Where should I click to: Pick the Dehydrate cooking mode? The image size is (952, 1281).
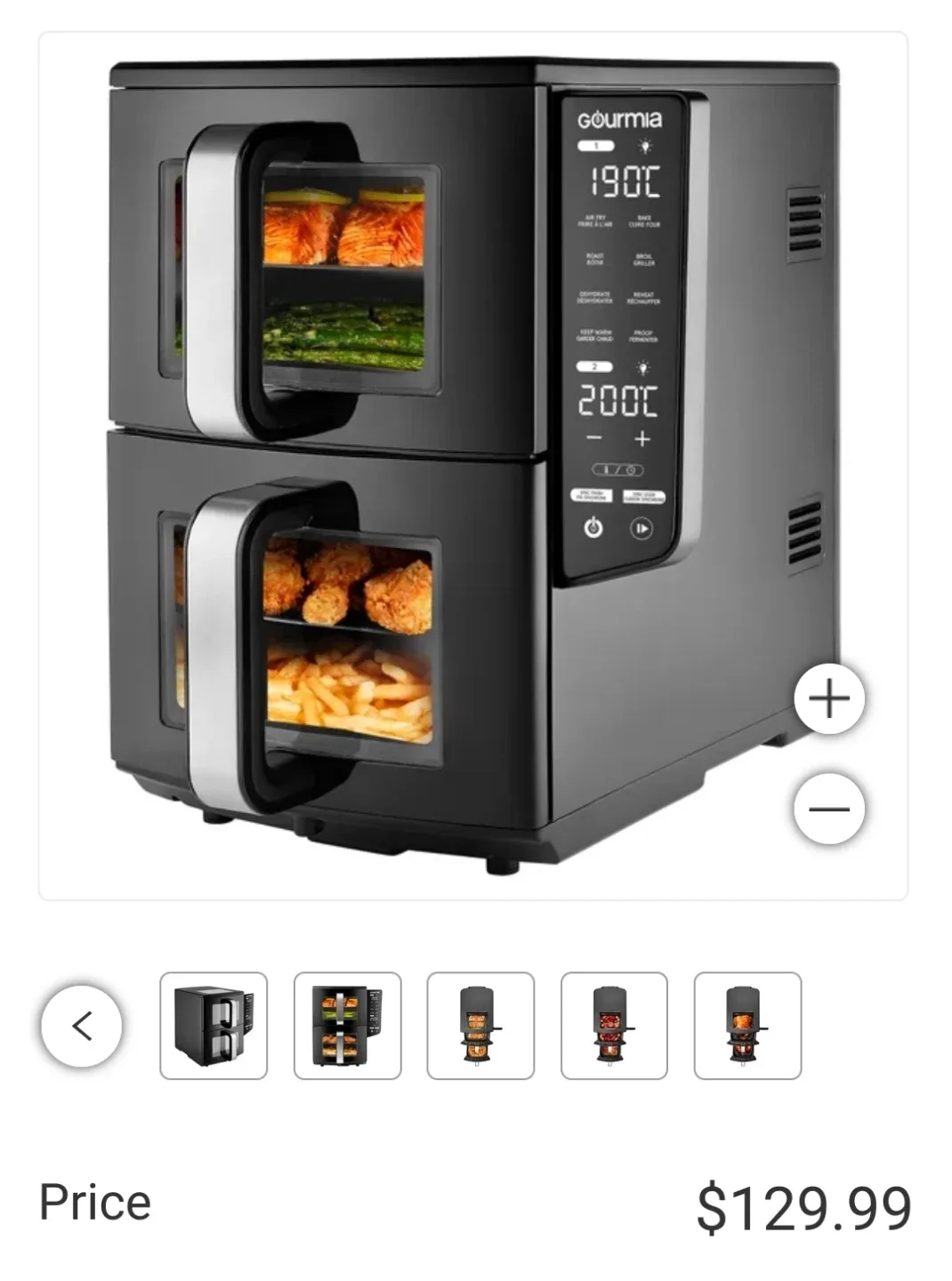[x=595, y=297]
